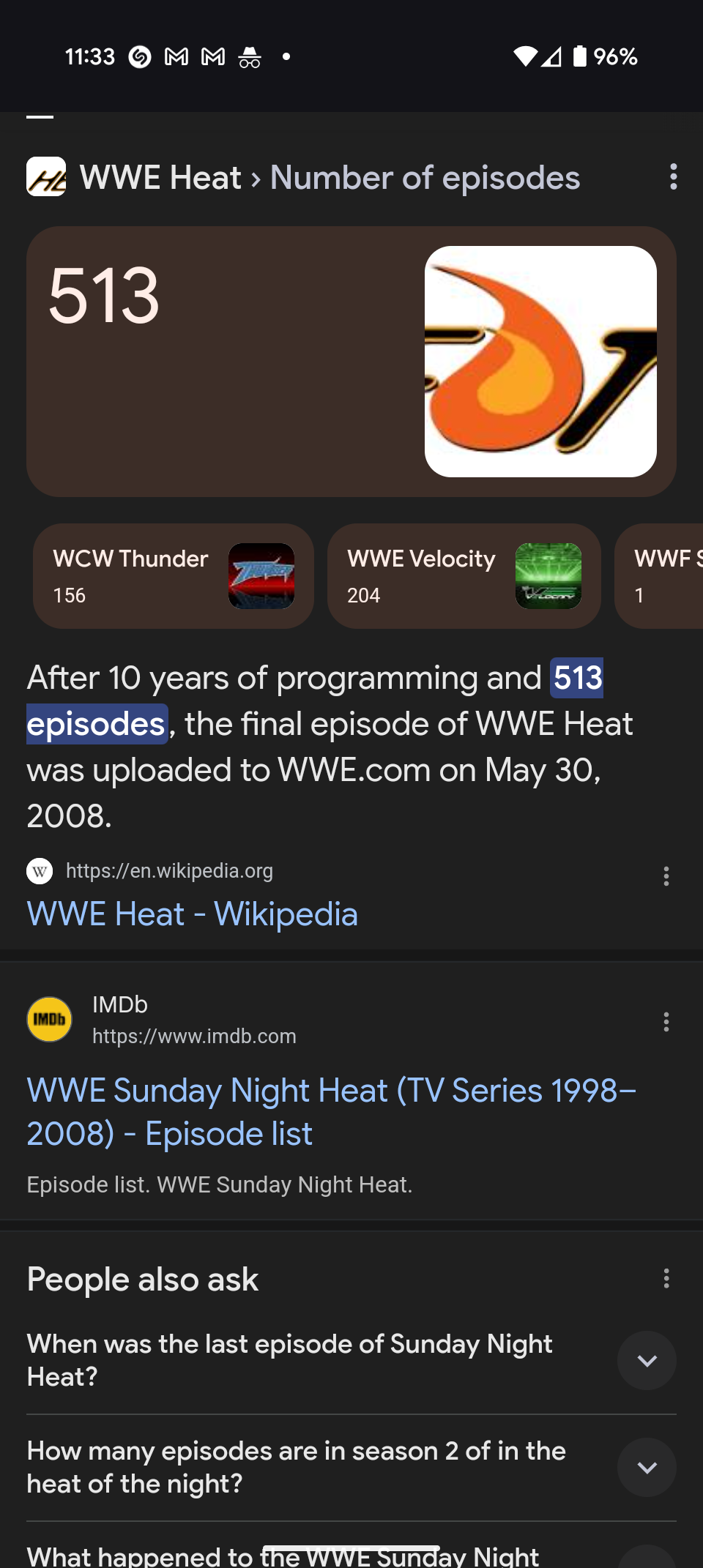The image size is (703, 1568).
Task: Open the WWE Velocity card
Action: (464, 576)
